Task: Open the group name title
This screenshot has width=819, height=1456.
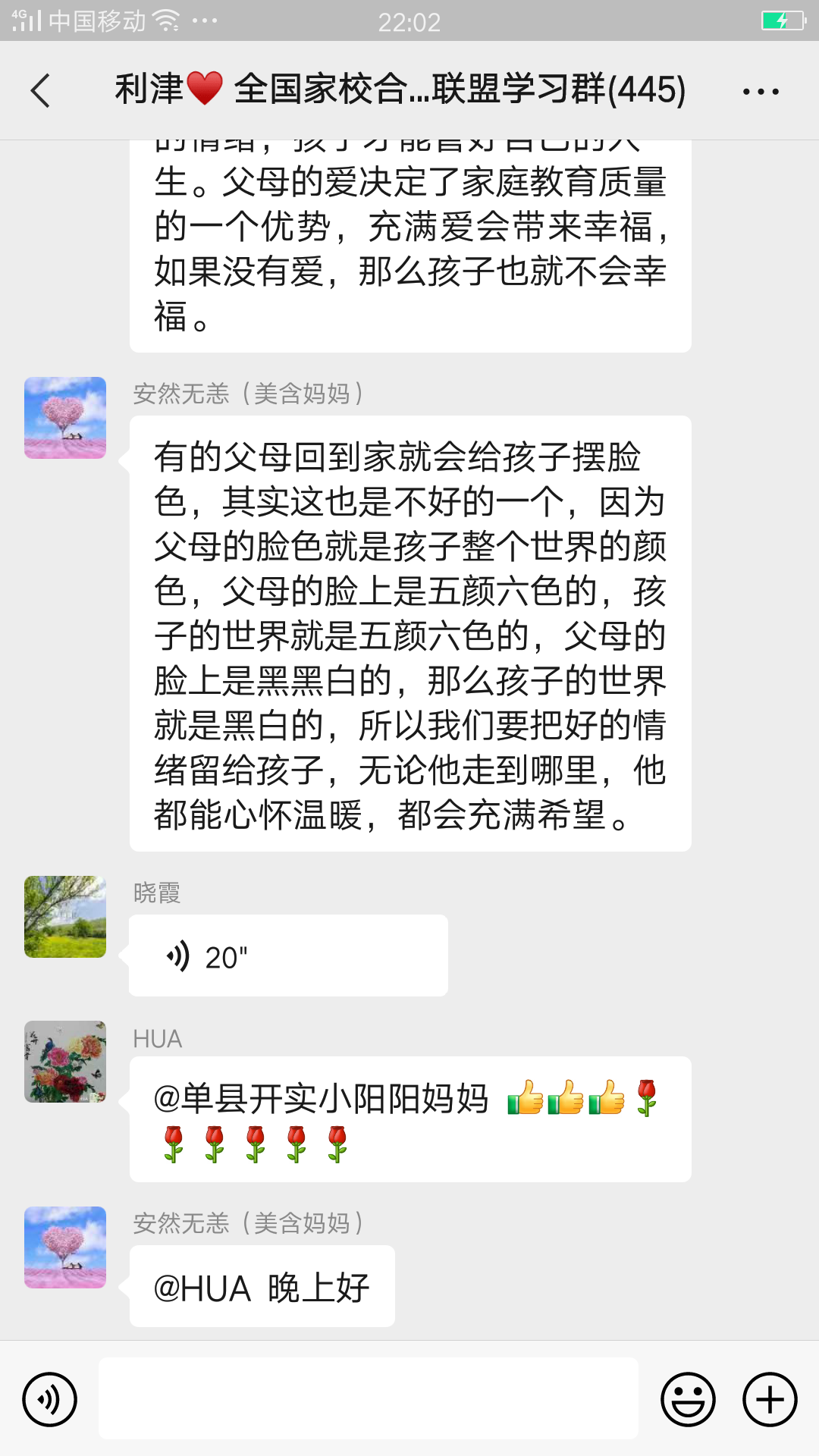Action: click(x=400, y=89)
